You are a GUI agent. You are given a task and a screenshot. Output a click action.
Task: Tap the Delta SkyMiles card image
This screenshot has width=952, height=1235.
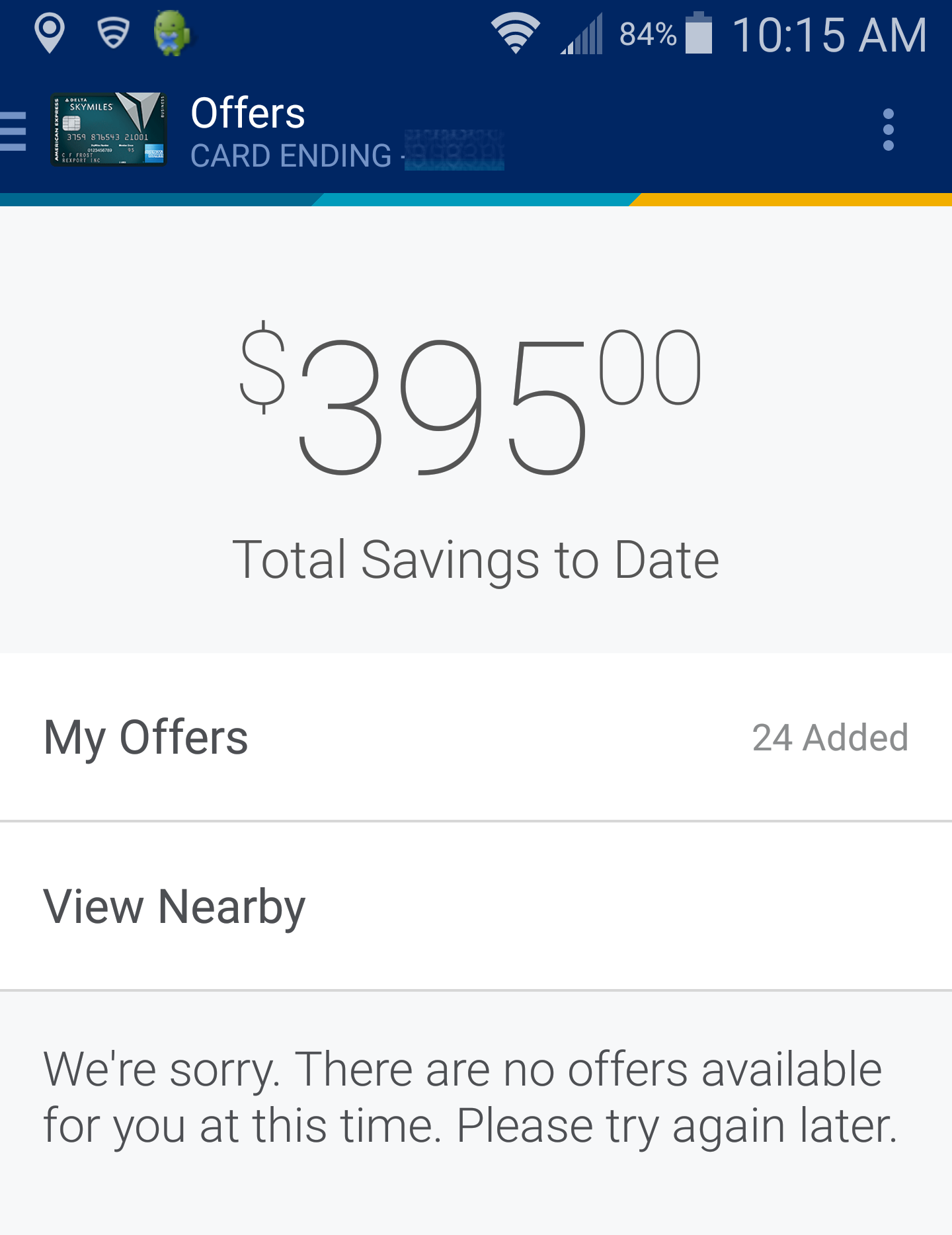click(109, 130)
